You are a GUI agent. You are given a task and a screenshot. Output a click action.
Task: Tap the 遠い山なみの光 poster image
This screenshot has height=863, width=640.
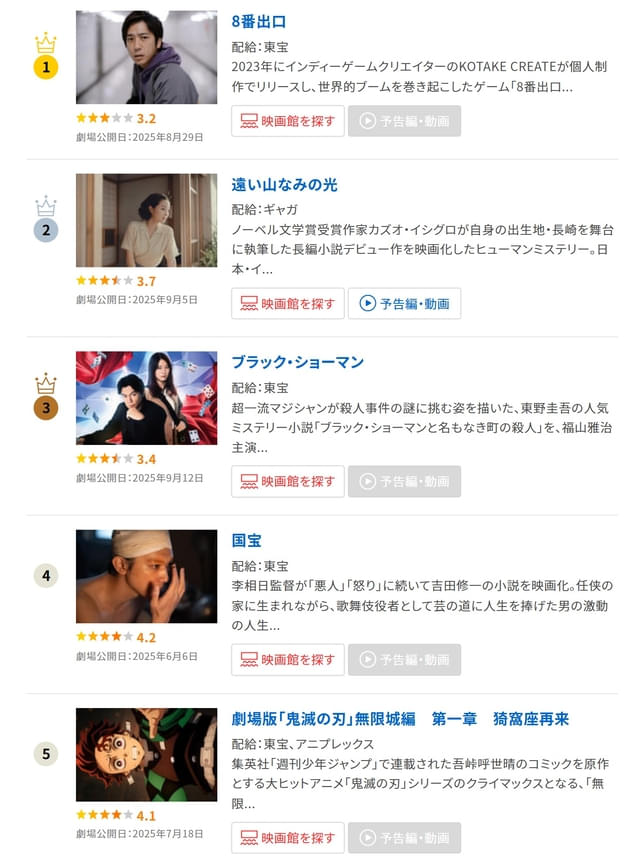tap(146, 220)
